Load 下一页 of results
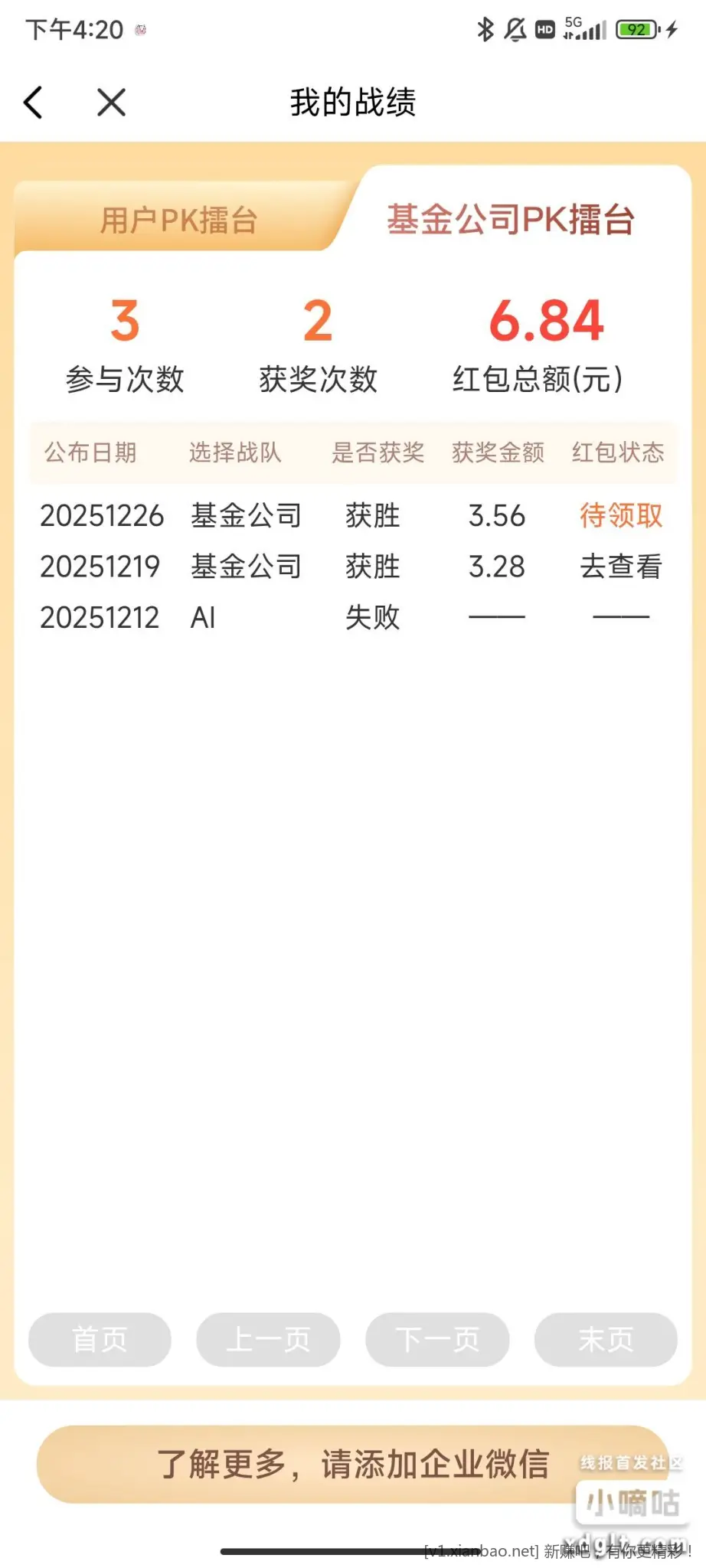Viewport: 706px width, 1568px height. click(x=437, y=1339)
